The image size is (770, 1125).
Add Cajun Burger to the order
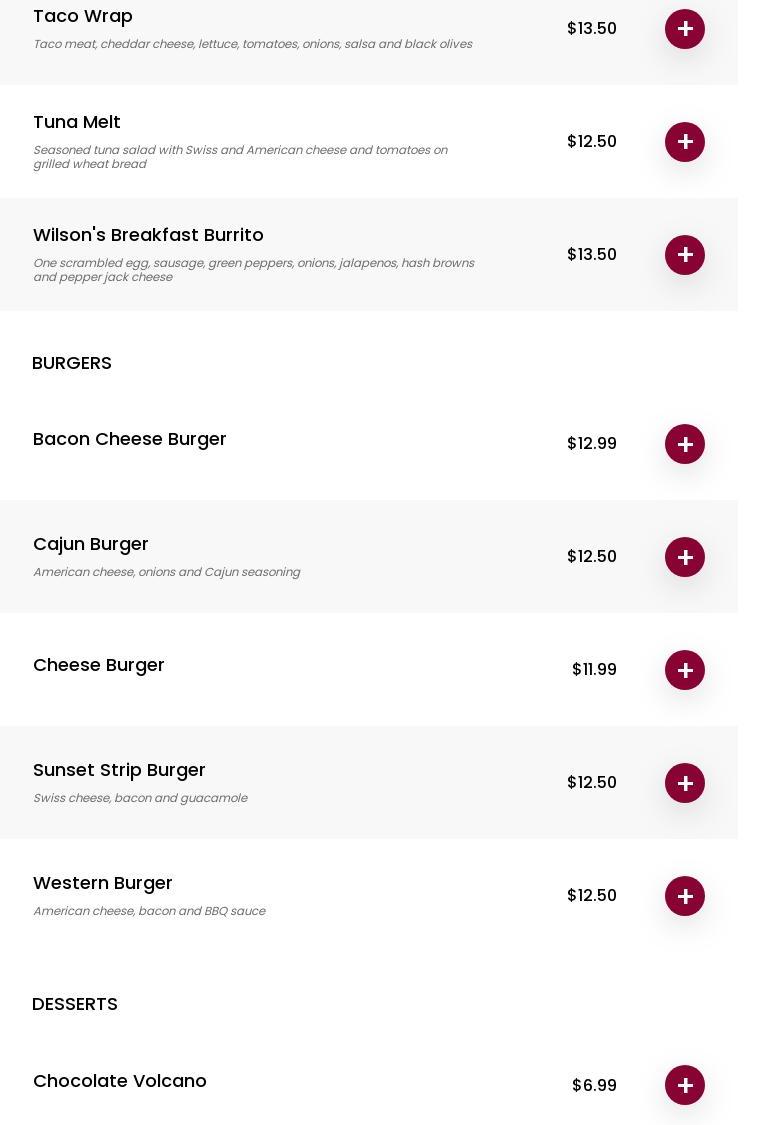[685, 557]
